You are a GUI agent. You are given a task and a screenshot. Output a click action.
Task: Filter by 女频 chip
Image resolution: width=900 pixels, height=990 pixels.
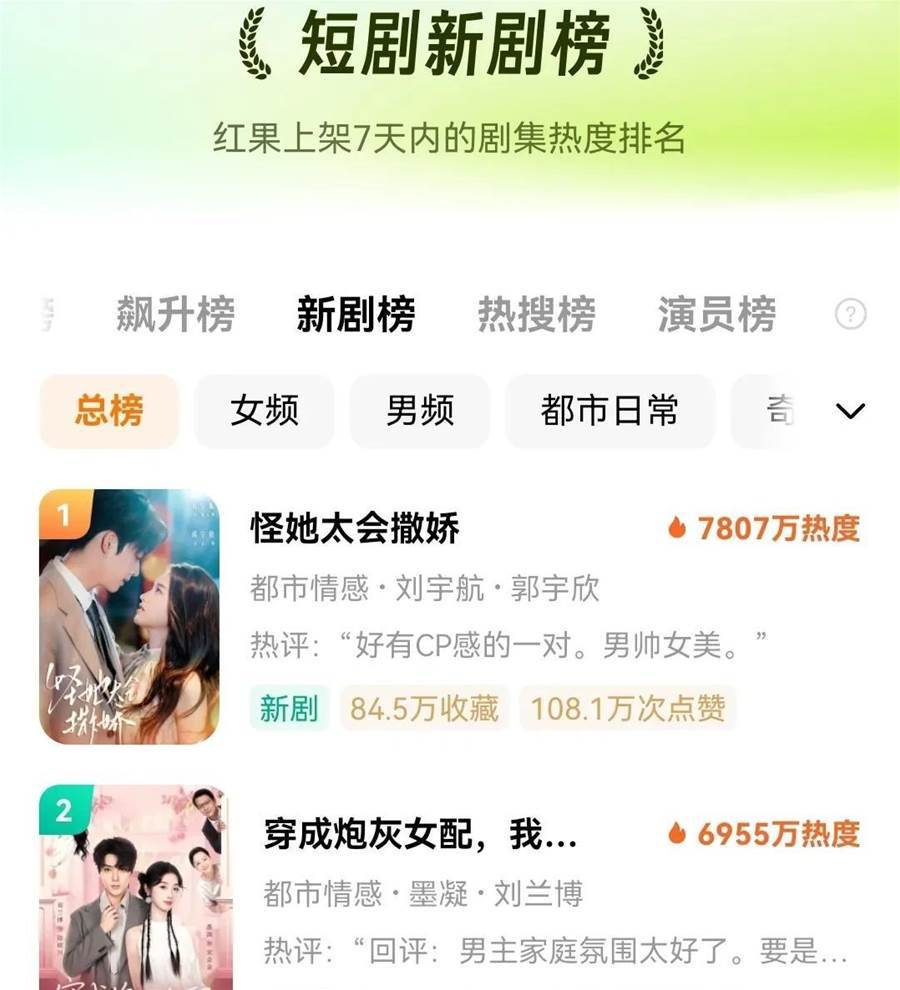coord(264,411)
